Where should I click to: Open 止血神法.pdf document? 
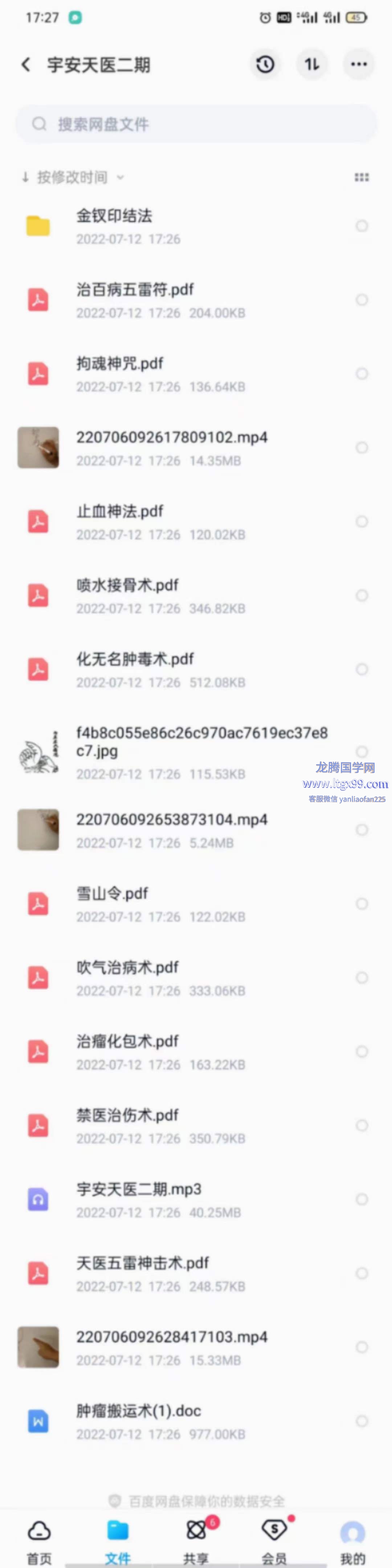[x=119, y=521]
